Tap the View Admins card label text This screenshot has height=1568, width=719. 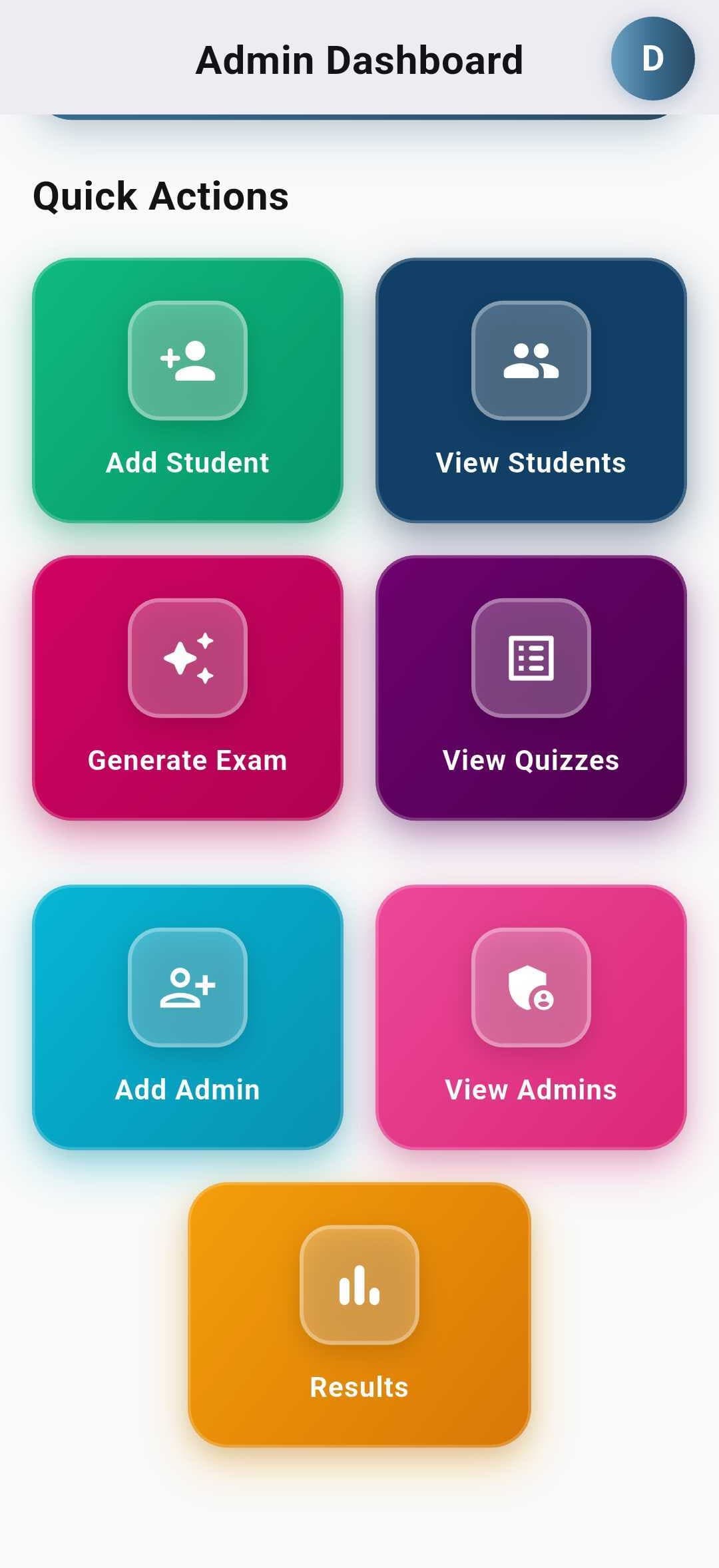(531, 1090)
